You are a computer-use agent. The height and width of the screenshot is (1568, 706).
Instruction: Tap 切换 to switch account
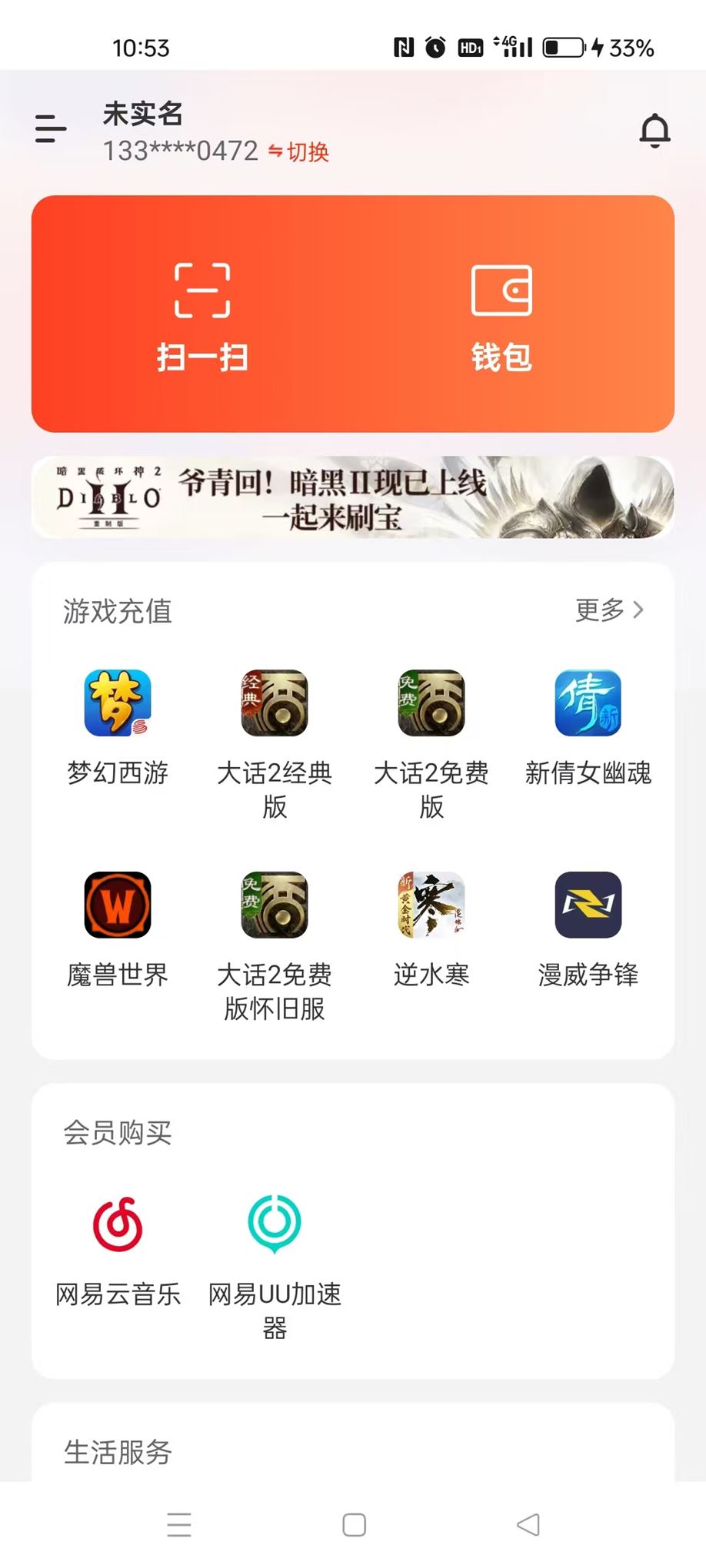click(299, 152)
